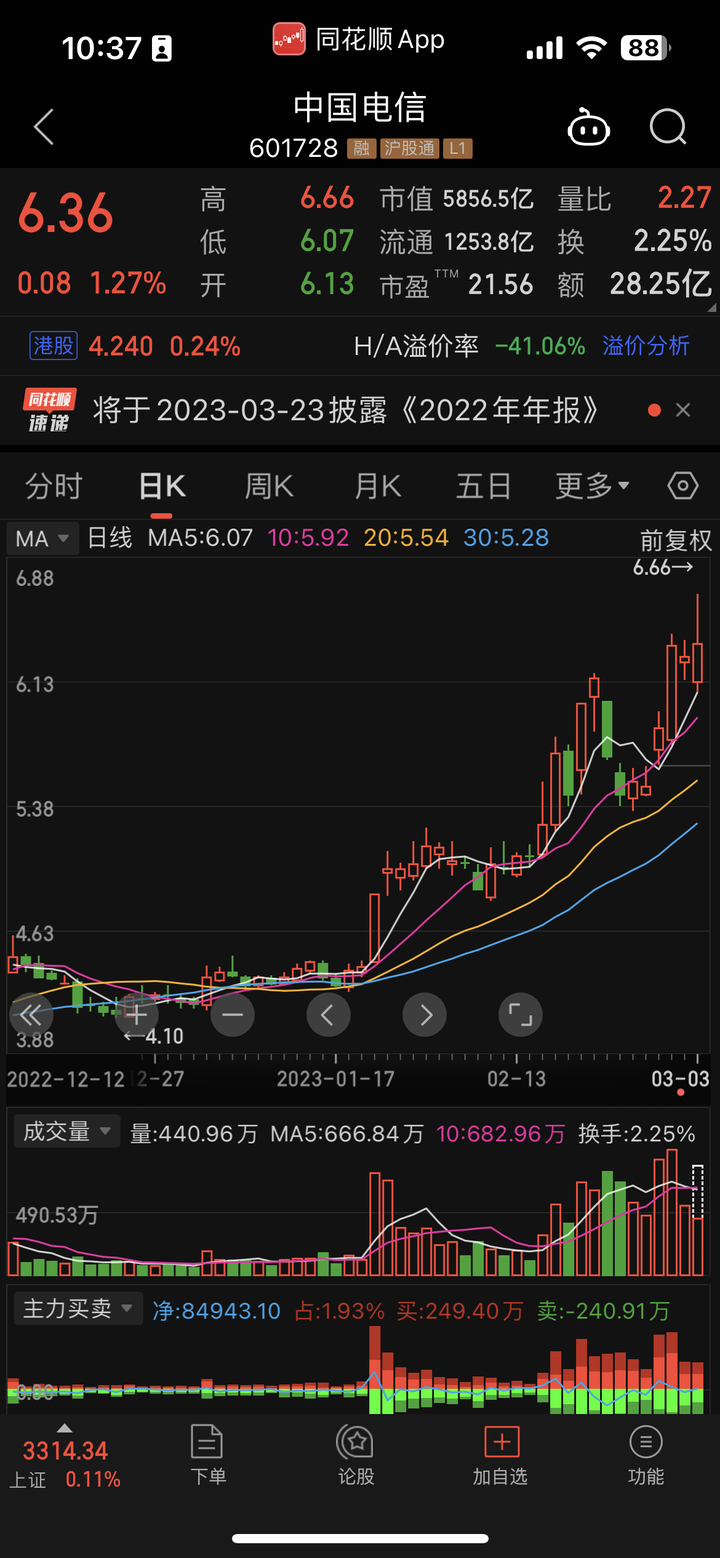Open the 主力买卖 indicator dropdown
Screen dimensions: 720x1558
[x=78, y=1309]
